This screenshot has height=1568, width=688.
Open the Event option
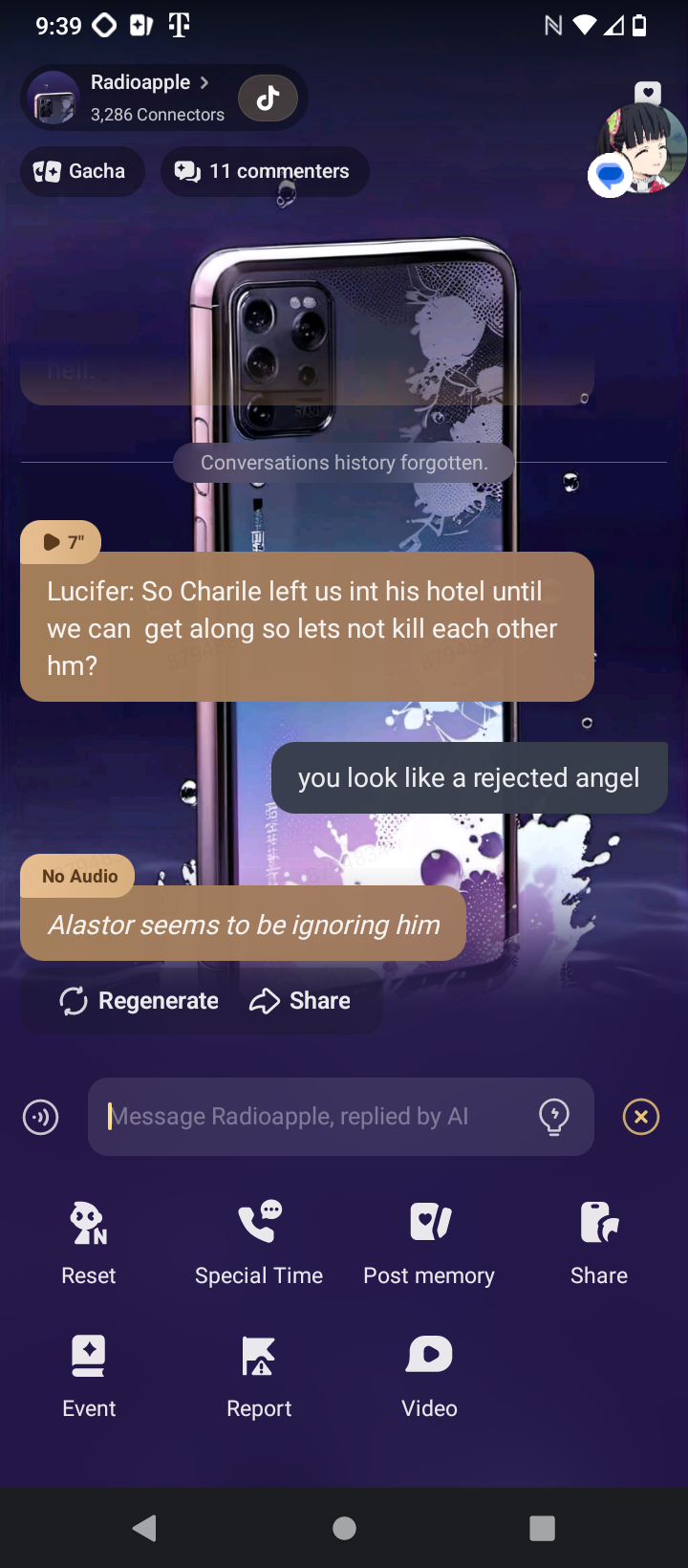tap(89, 1374)
